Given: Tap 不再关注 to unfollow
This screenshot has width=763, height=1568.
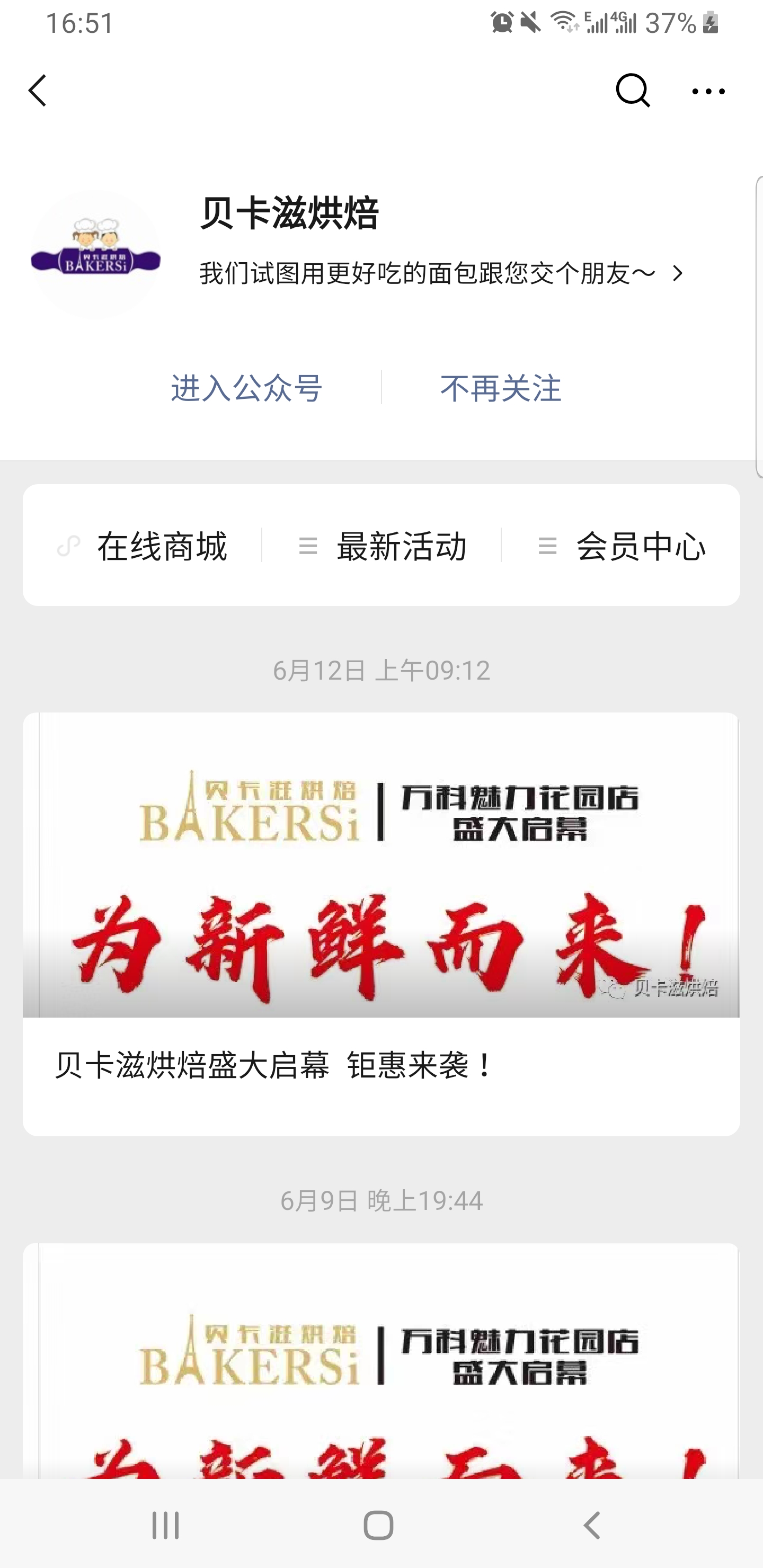Looking at the screenshot, I should click(501, 388).
